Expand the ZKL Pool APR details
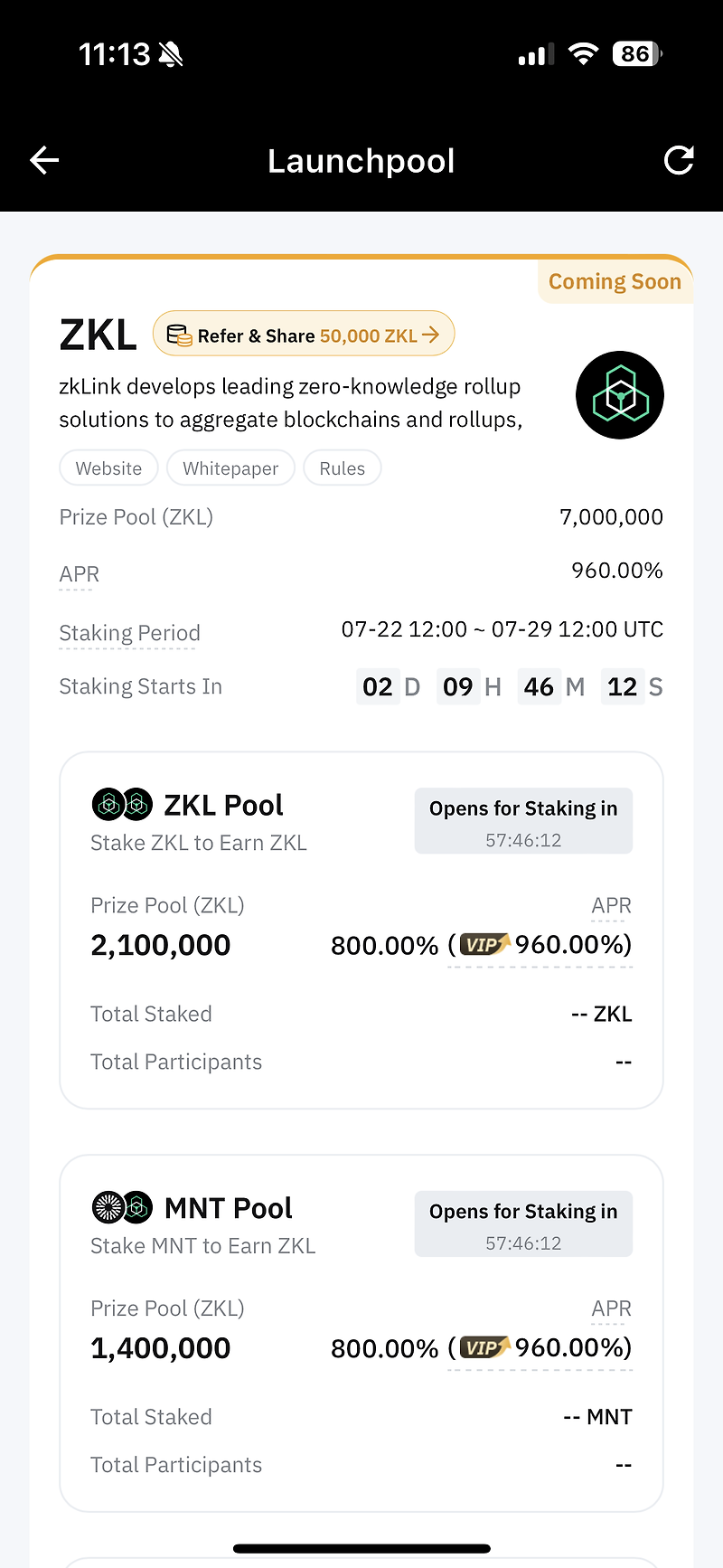 click(x=611, y=904)
